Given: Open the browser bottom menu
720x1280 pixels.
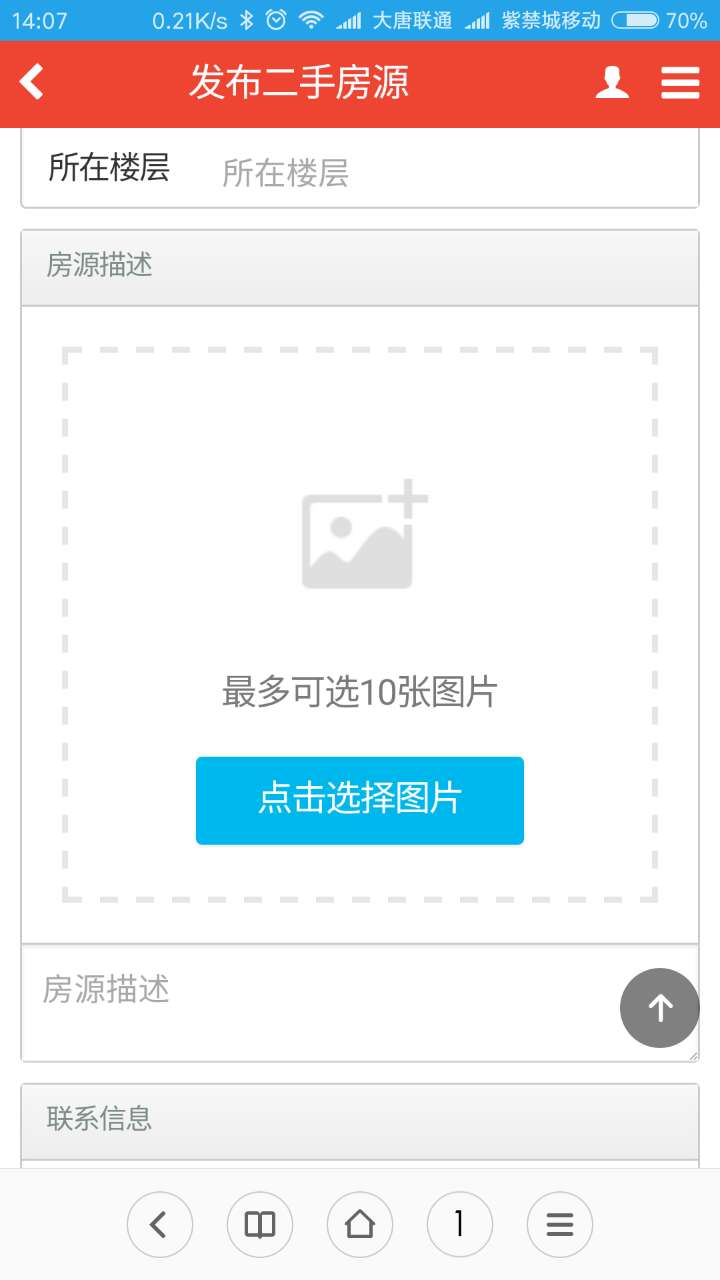Looking at the screenshot, I should [x=560, y=1224].
